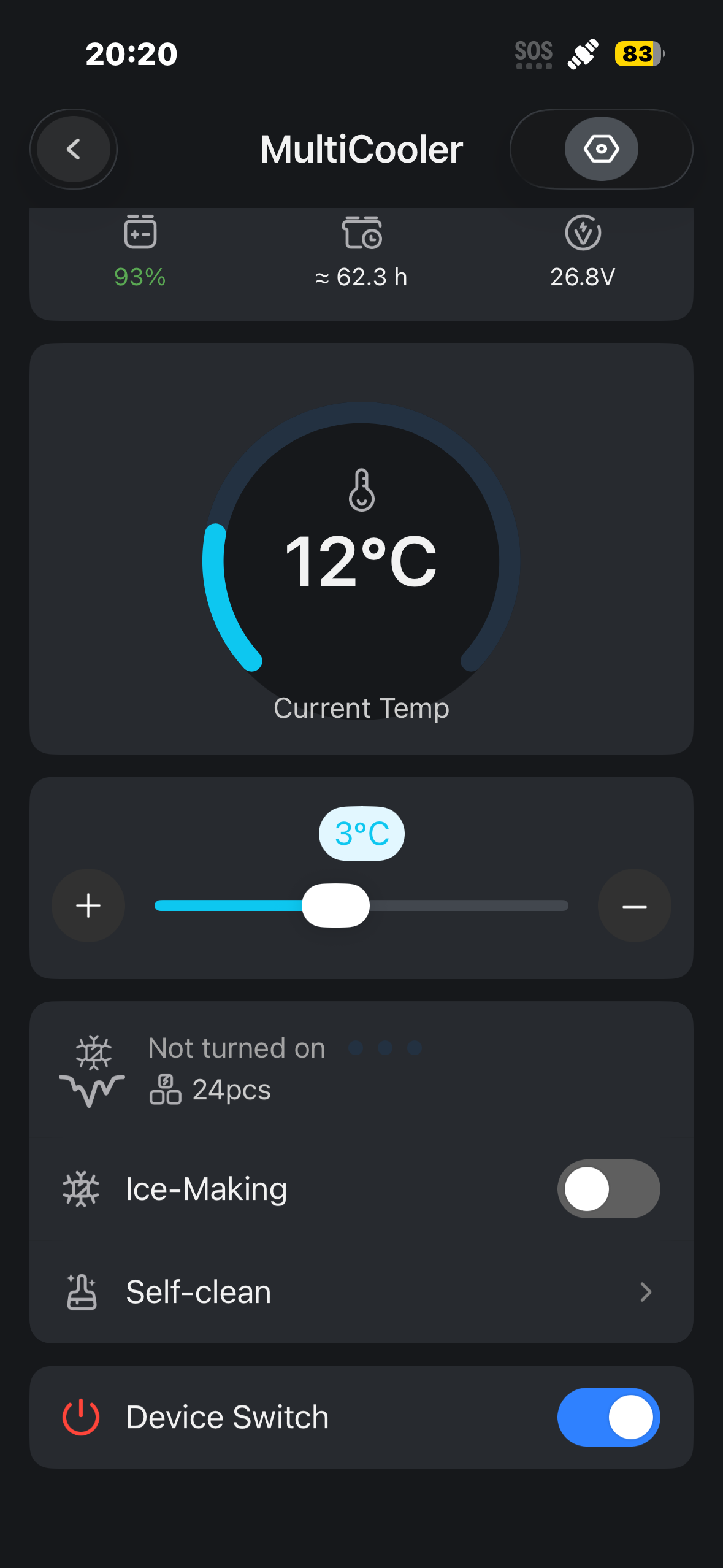
Task: Open device settings hexagon icon
Action: (x=601, y=149)
